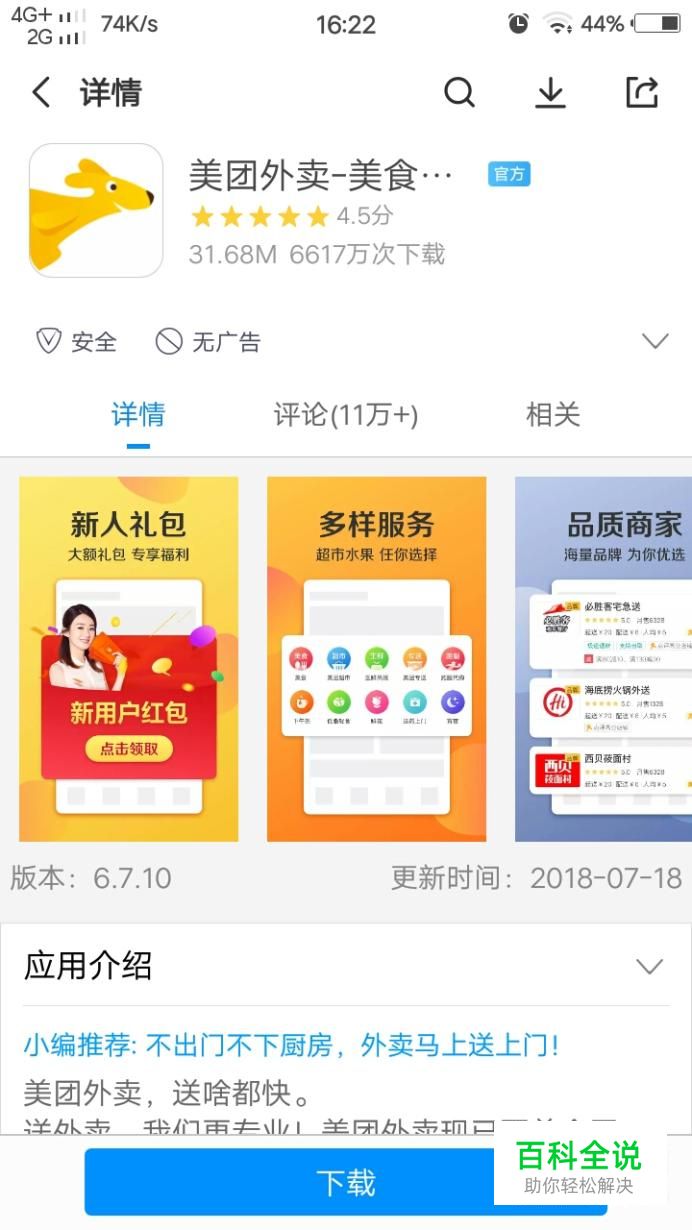The width and height of the screenshot is (692, 1230).
Task: Go back from the 详情 page
Action: click(42, 93)
